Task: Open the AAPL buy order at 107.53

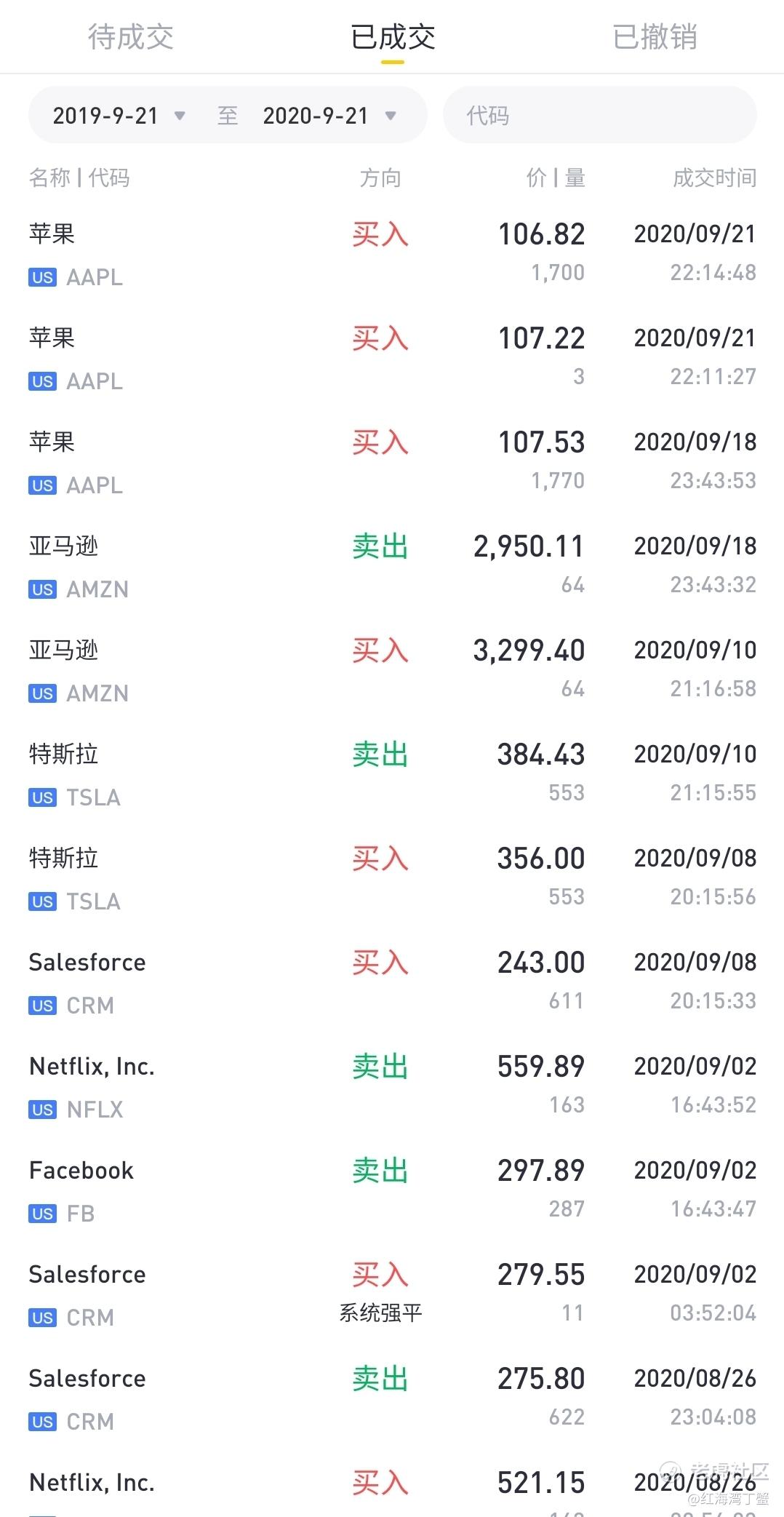Action: click(392, 461)
